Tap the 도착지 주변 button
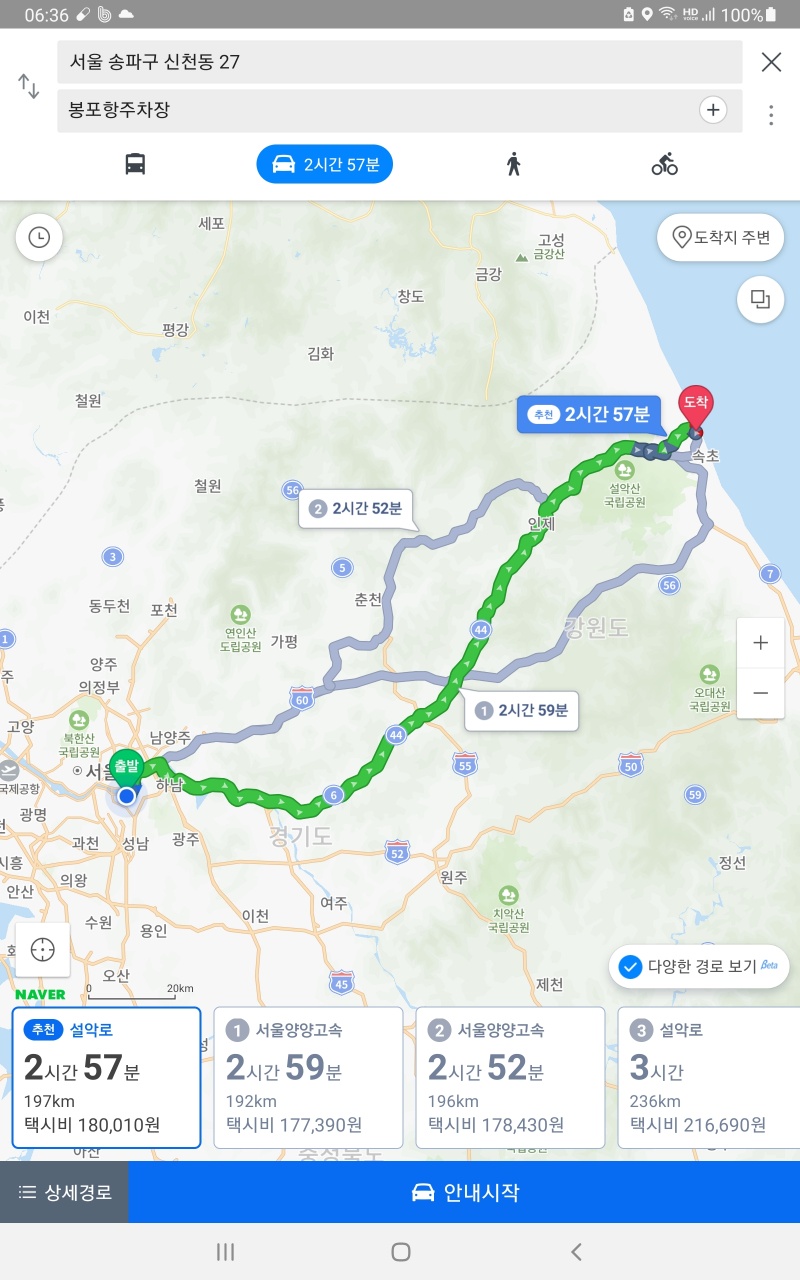The width and height of the screenshot is (800, 1280). click(x=720, y=238)
